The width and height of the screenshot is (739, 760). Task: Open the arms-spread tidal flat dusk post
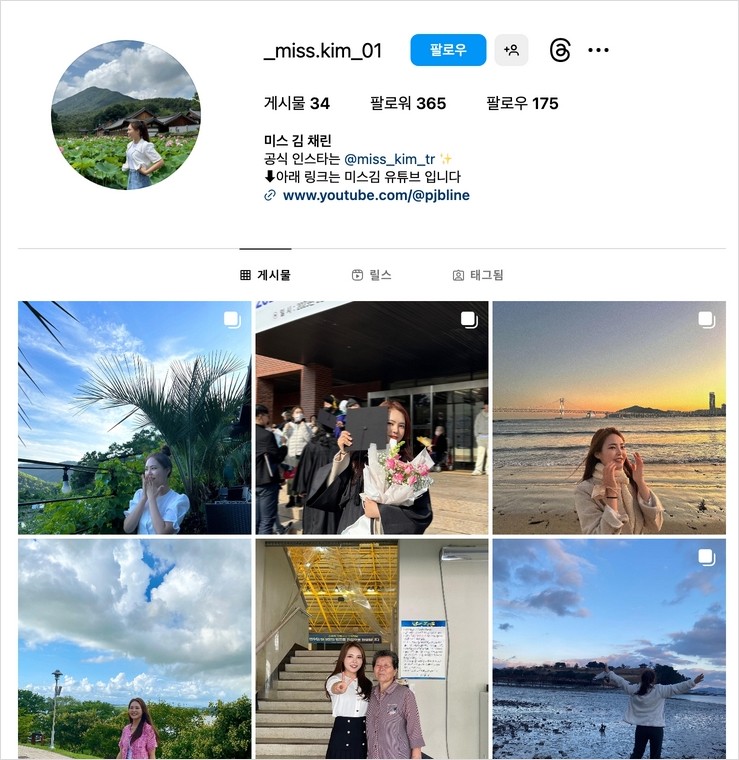click(609, 649)
